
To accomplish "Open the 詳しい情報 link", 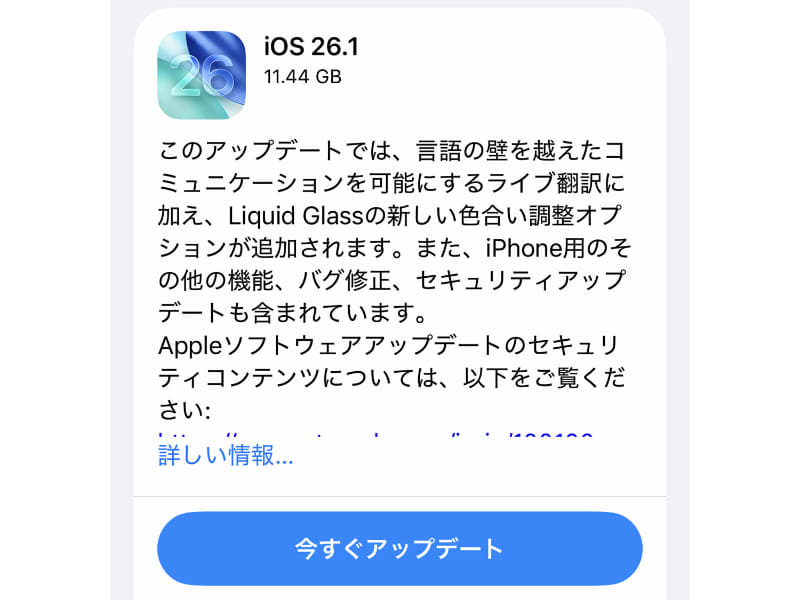I will click(225, 456).
